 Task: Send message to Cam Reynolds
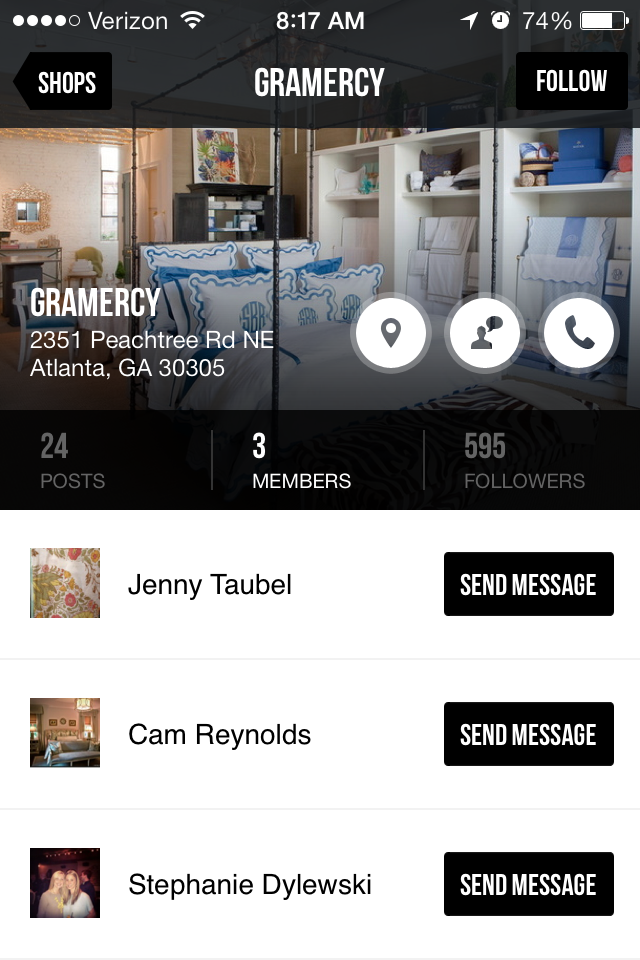[x=528, y=734]
